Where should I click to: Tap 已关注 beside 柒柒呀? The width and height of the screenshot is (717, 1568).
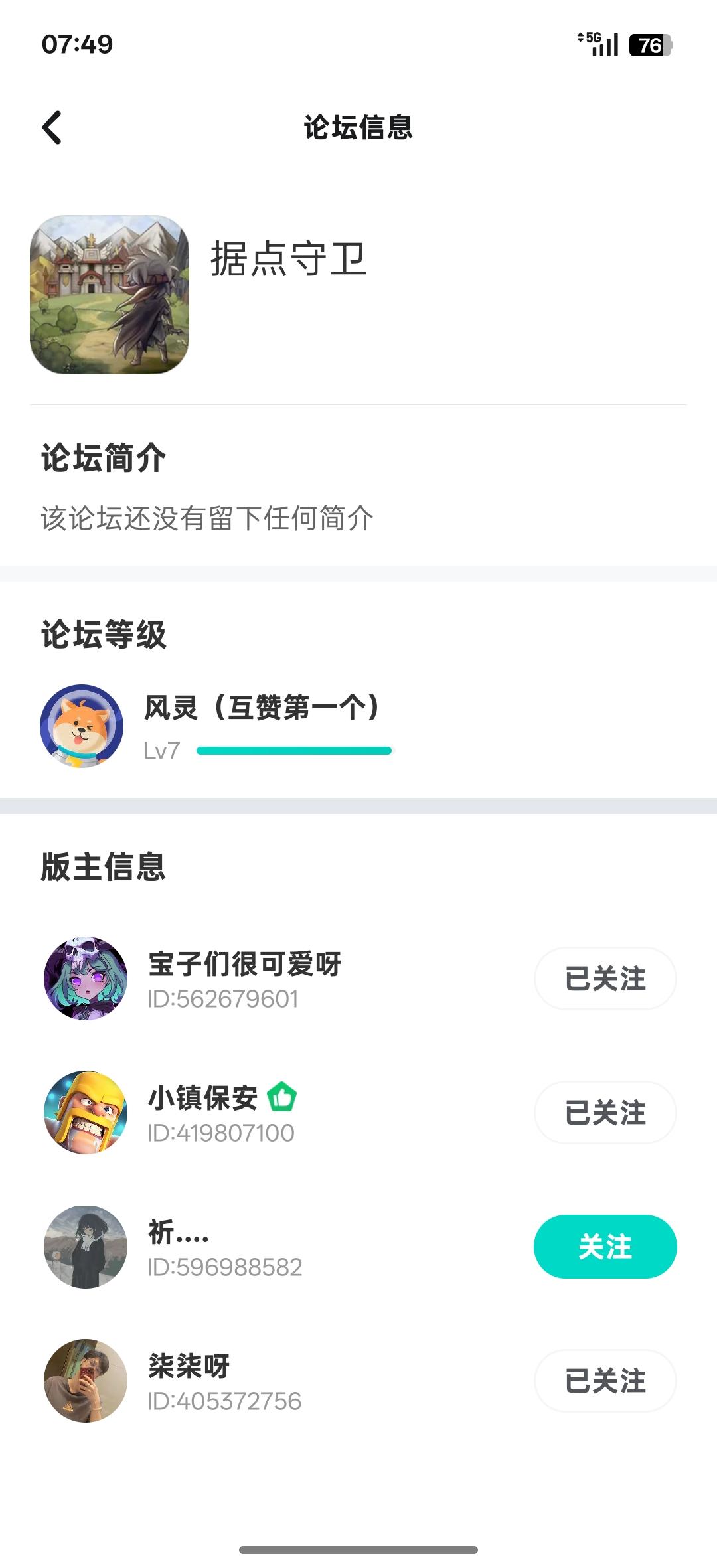point(605,1381)
